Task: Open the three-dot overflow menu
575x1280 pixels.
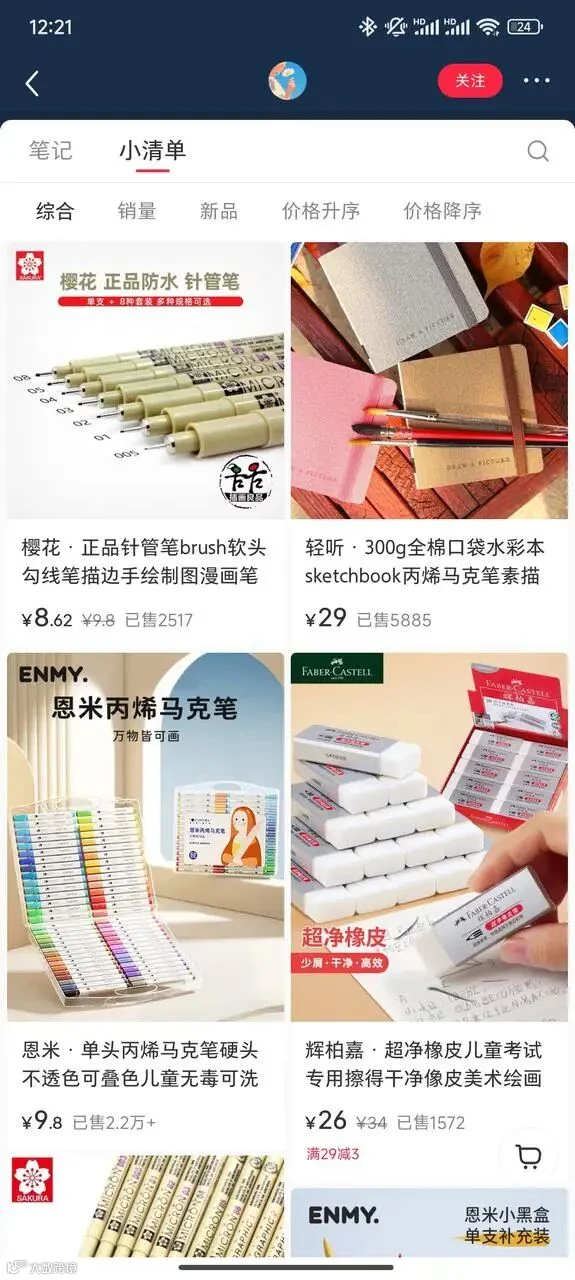Action: [x=537, y=81]
